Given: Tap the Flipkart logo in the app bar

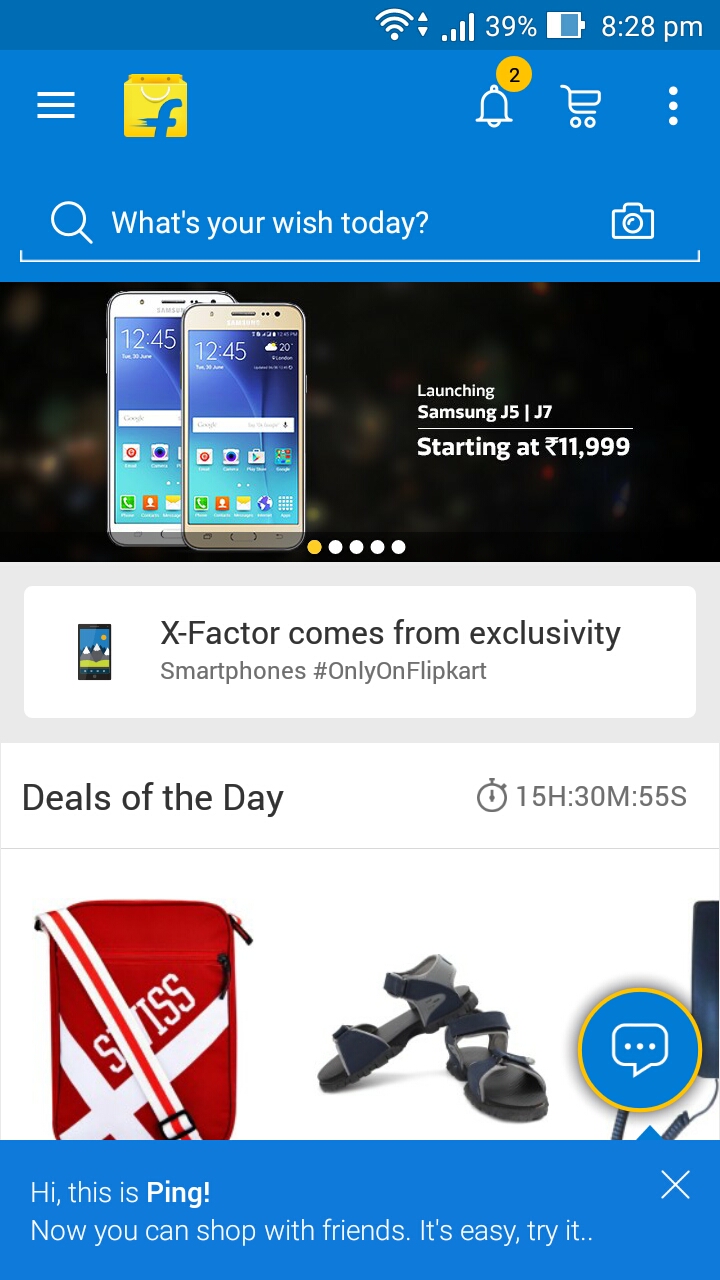Looking at the screenshot, I should tap(155, 105).
